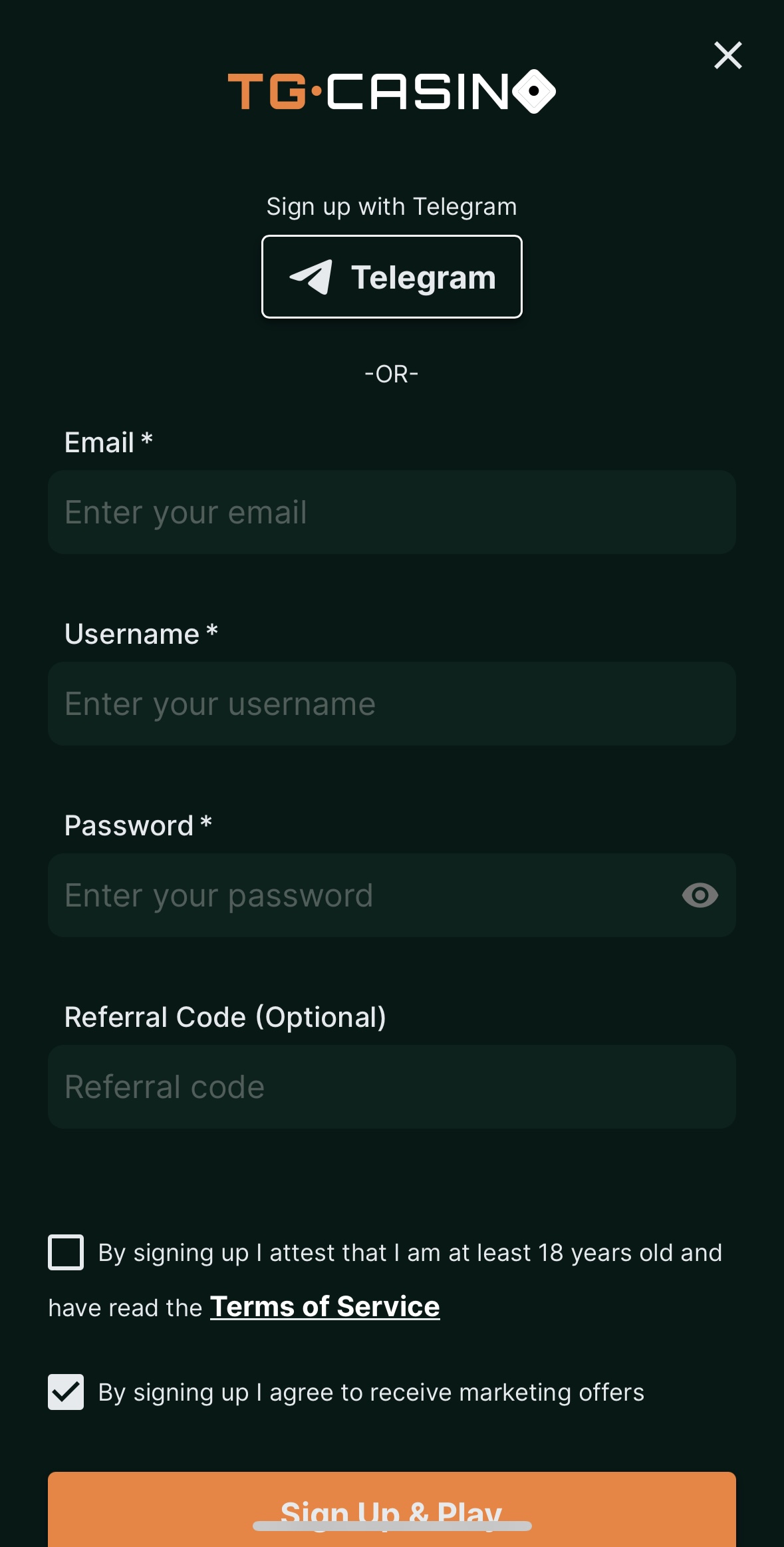
Task: Check the 18 years old attestation box
Action: point(66,1252)
